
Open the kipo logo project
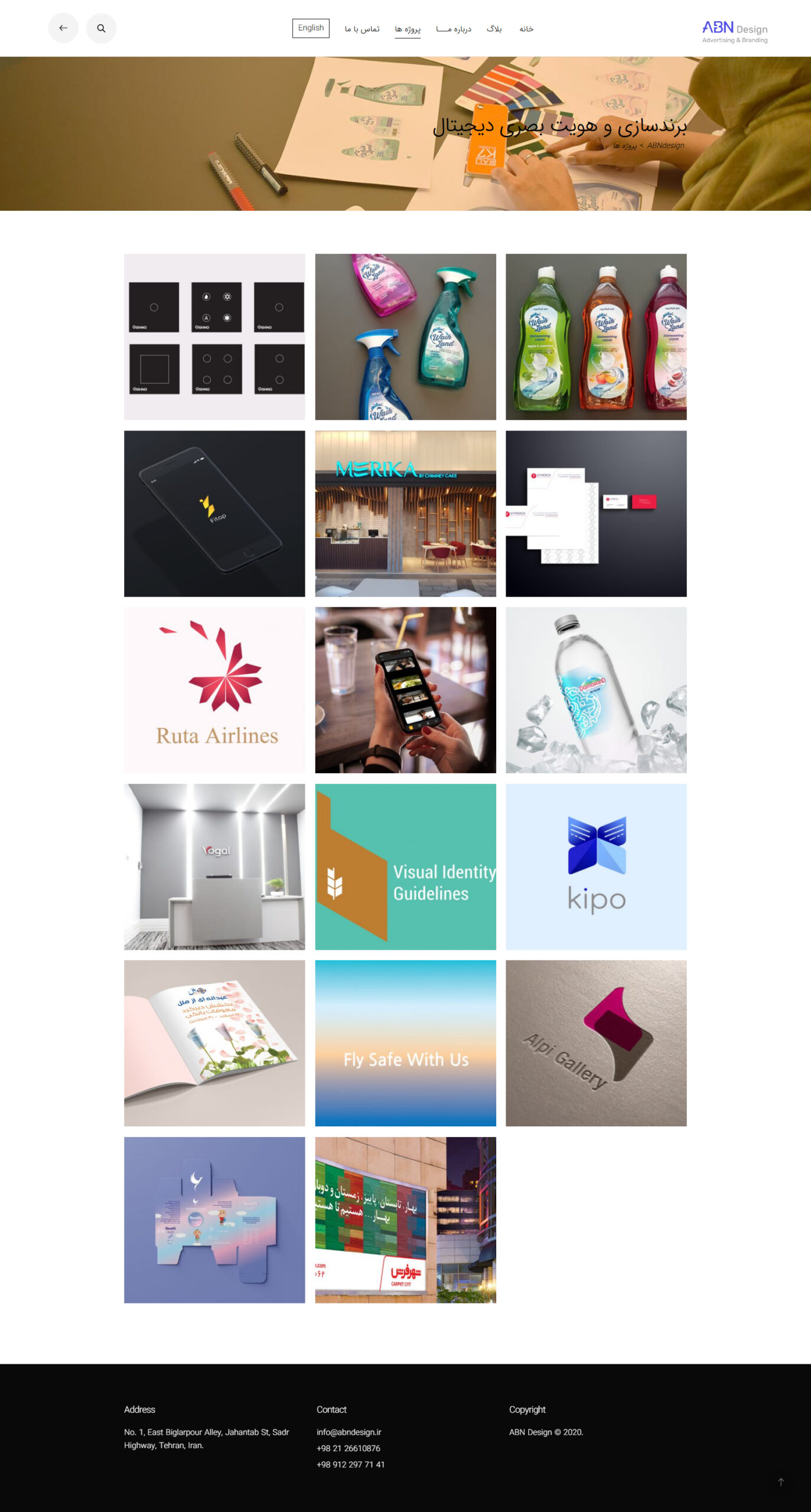pos(596,866)
